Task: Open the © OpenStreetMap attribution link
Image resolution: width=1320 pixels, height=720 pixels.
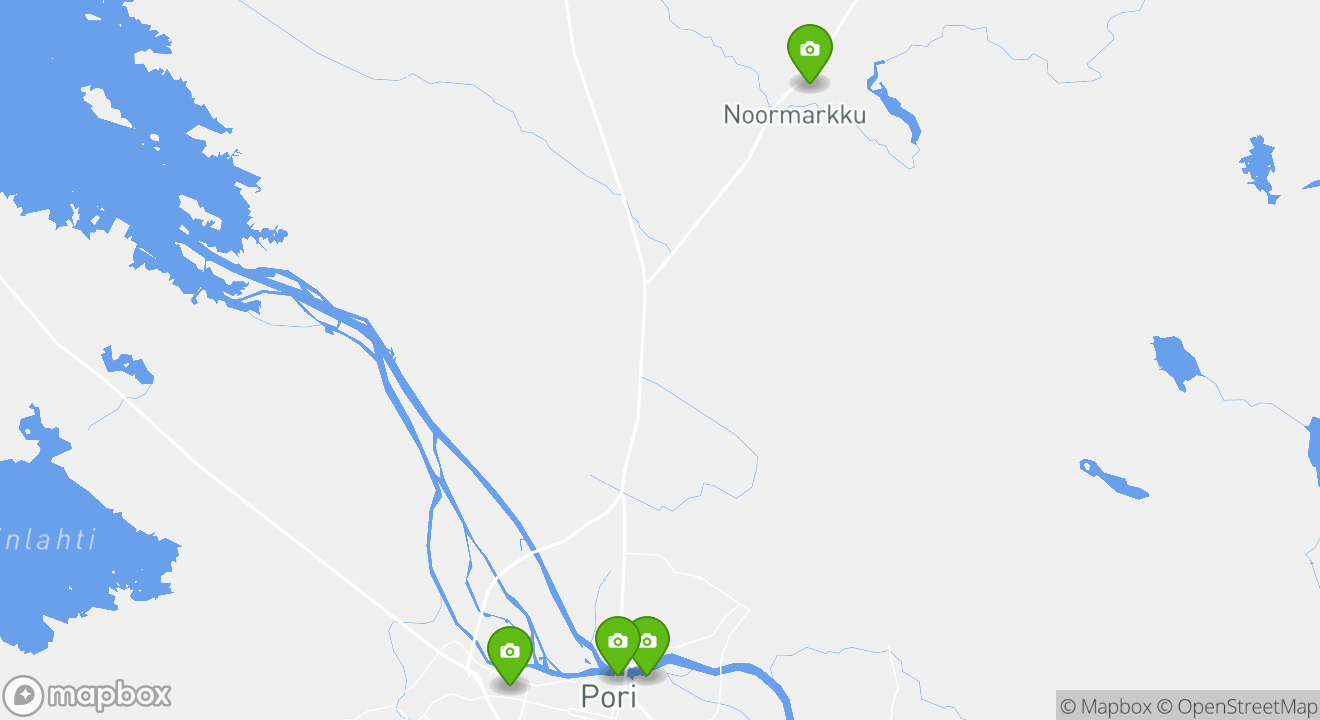Action: click(1235, 706)
